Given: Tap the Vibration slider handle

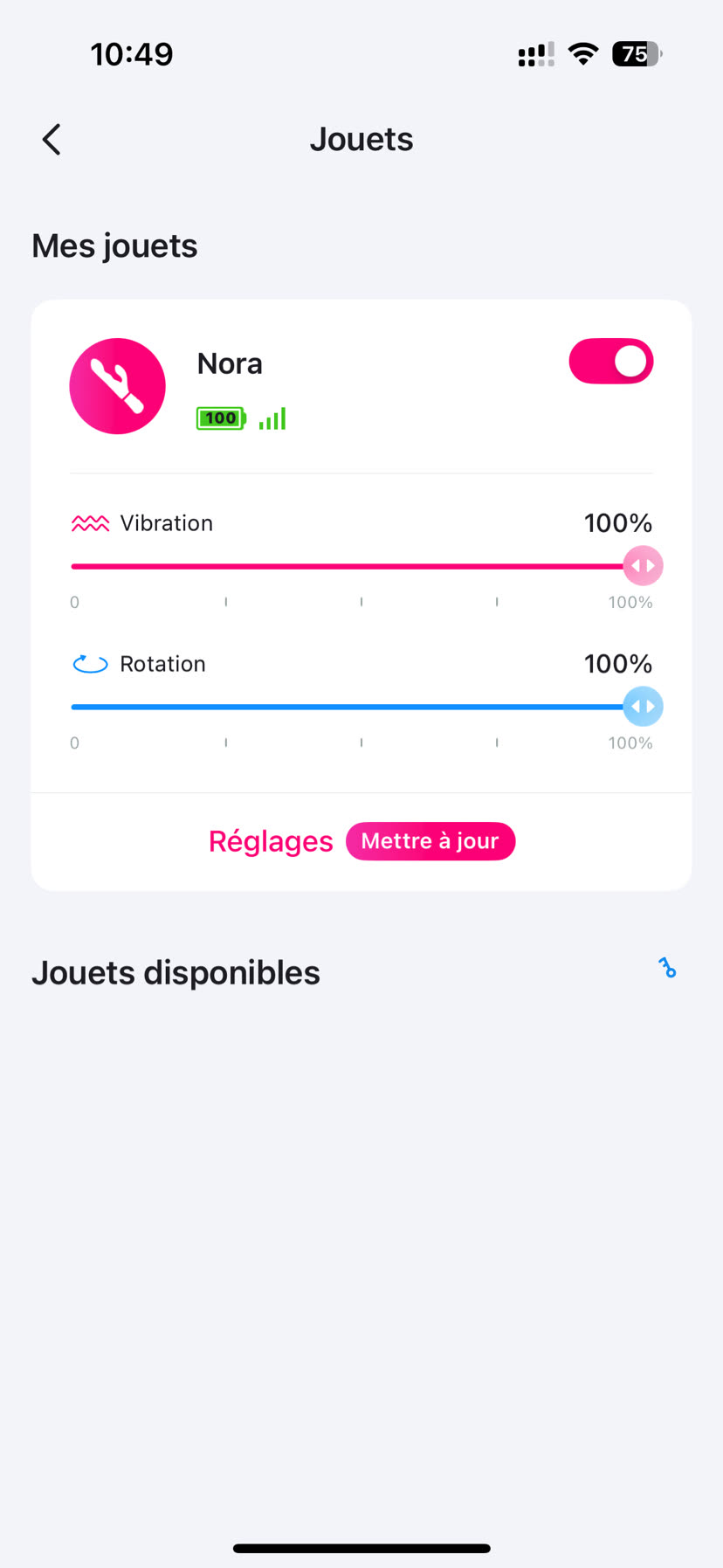Looking at the screenshot, I should pos(643,566).
